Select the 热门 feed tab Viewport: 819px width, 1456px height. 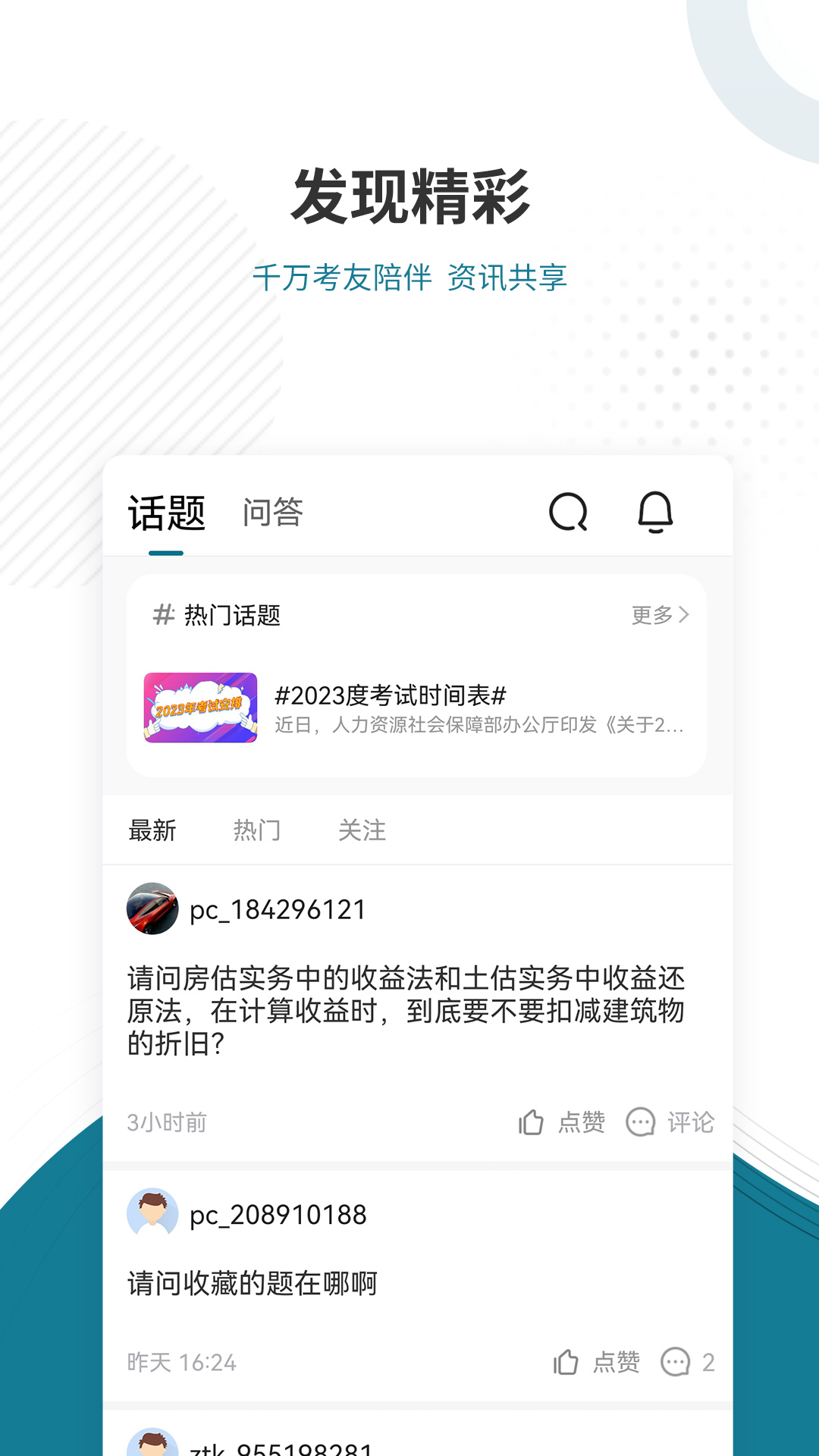[256, 830]
